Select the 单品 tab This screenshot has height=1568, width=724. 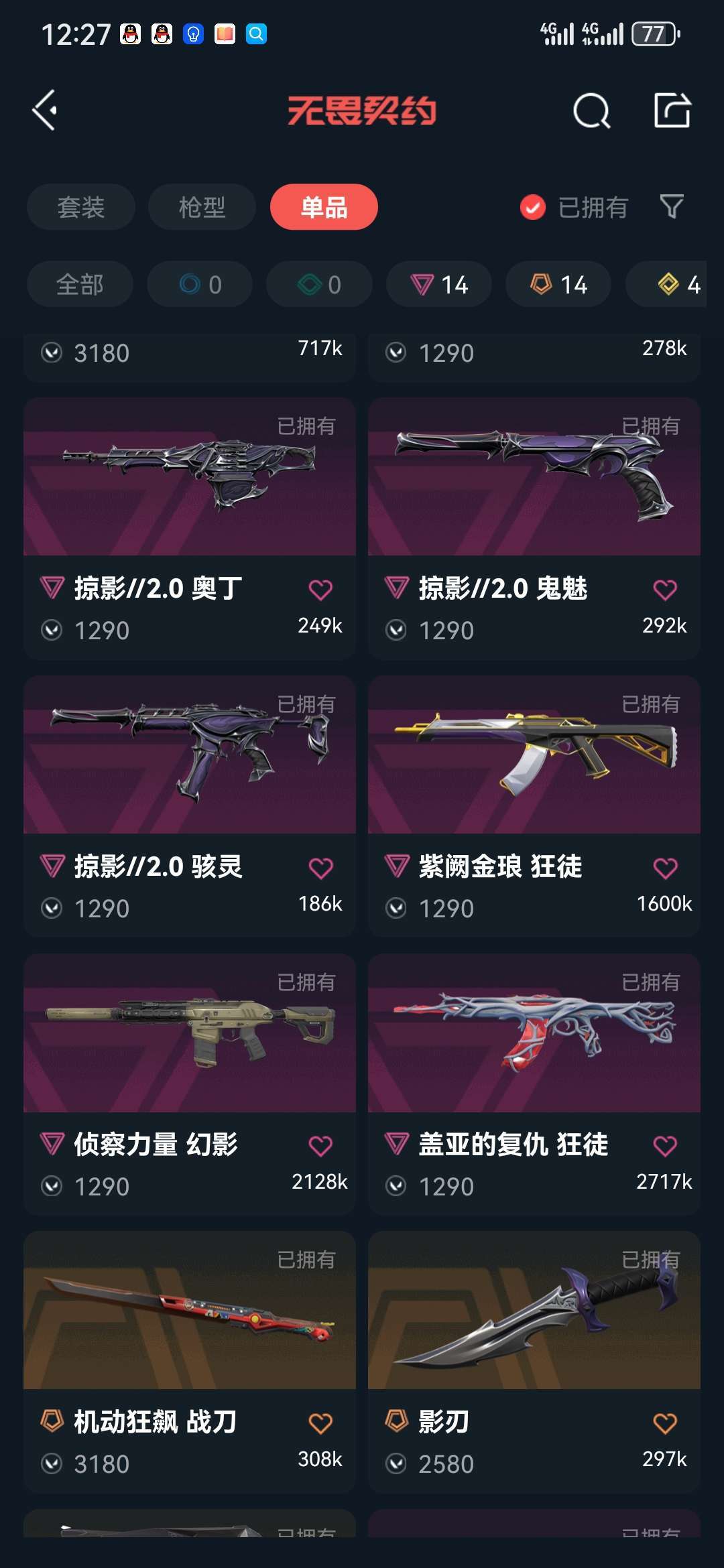324,207
